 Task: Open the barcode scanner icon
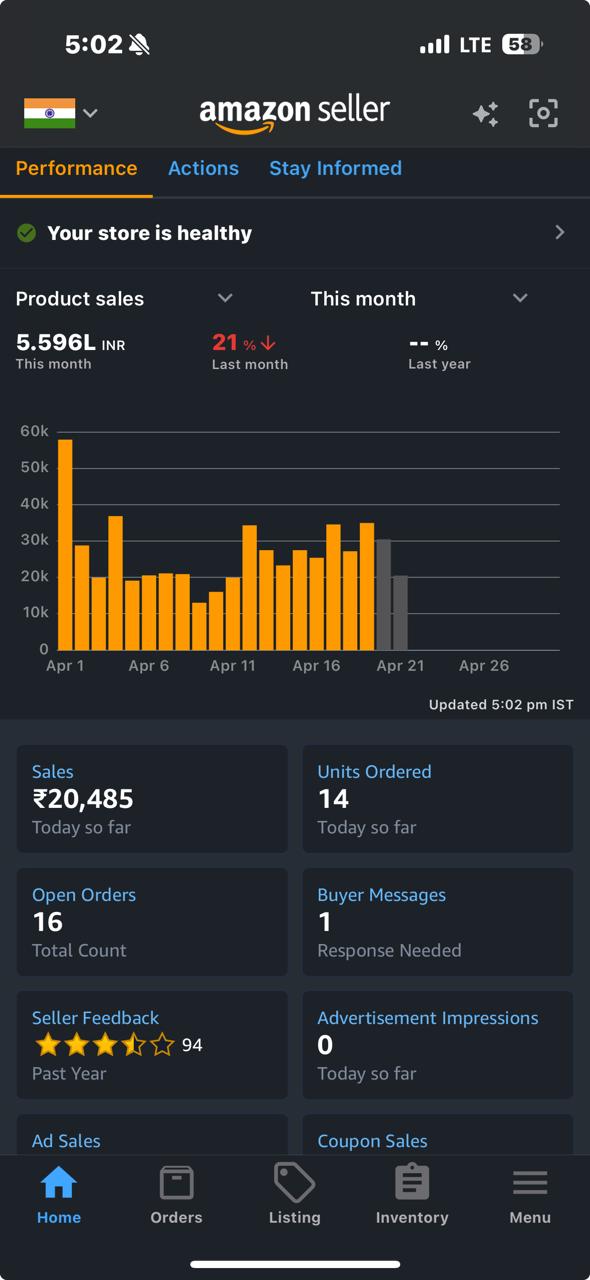pos(543,113)
